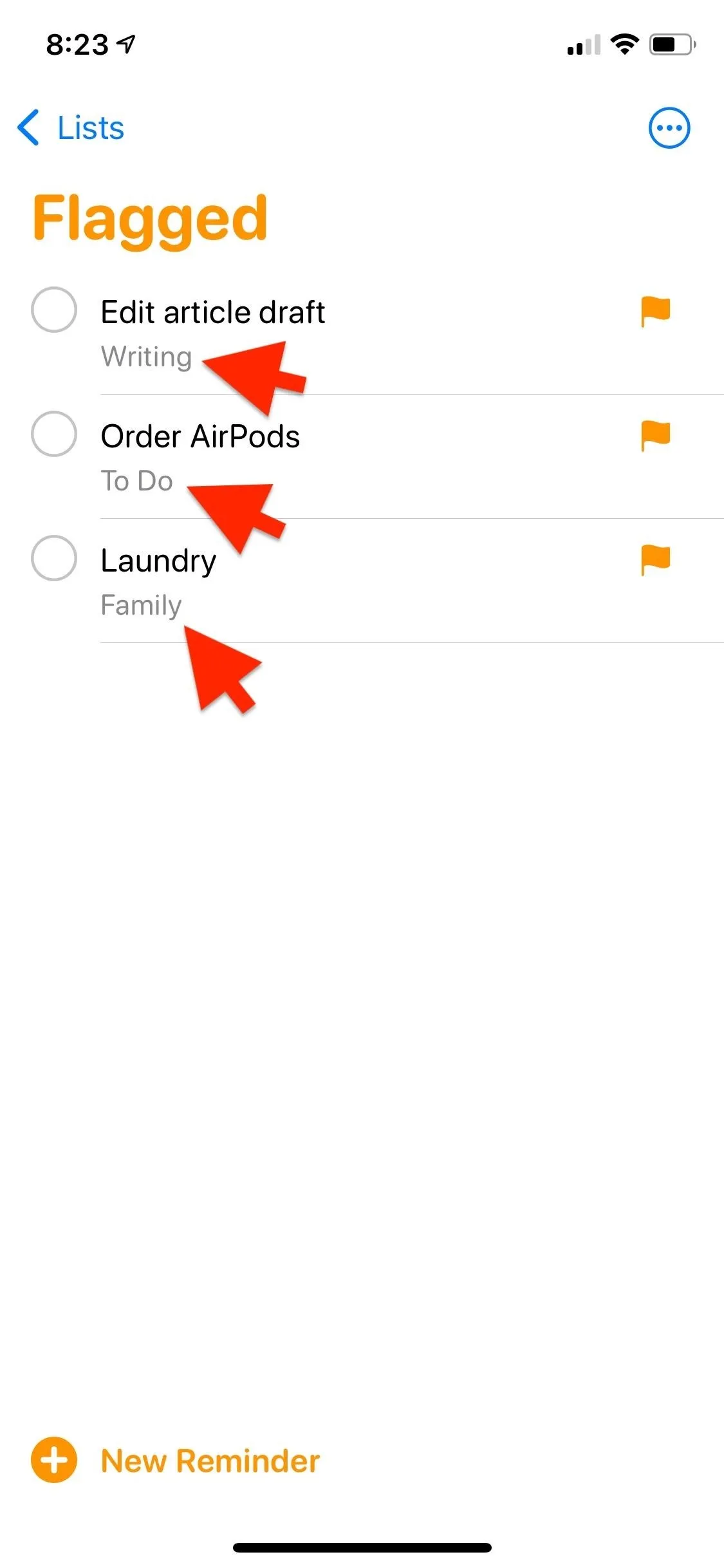The width and height of the screenshot is (724, 1568).
Task: Tap the flag on Edit article draft
Action: tap(655, 312)
